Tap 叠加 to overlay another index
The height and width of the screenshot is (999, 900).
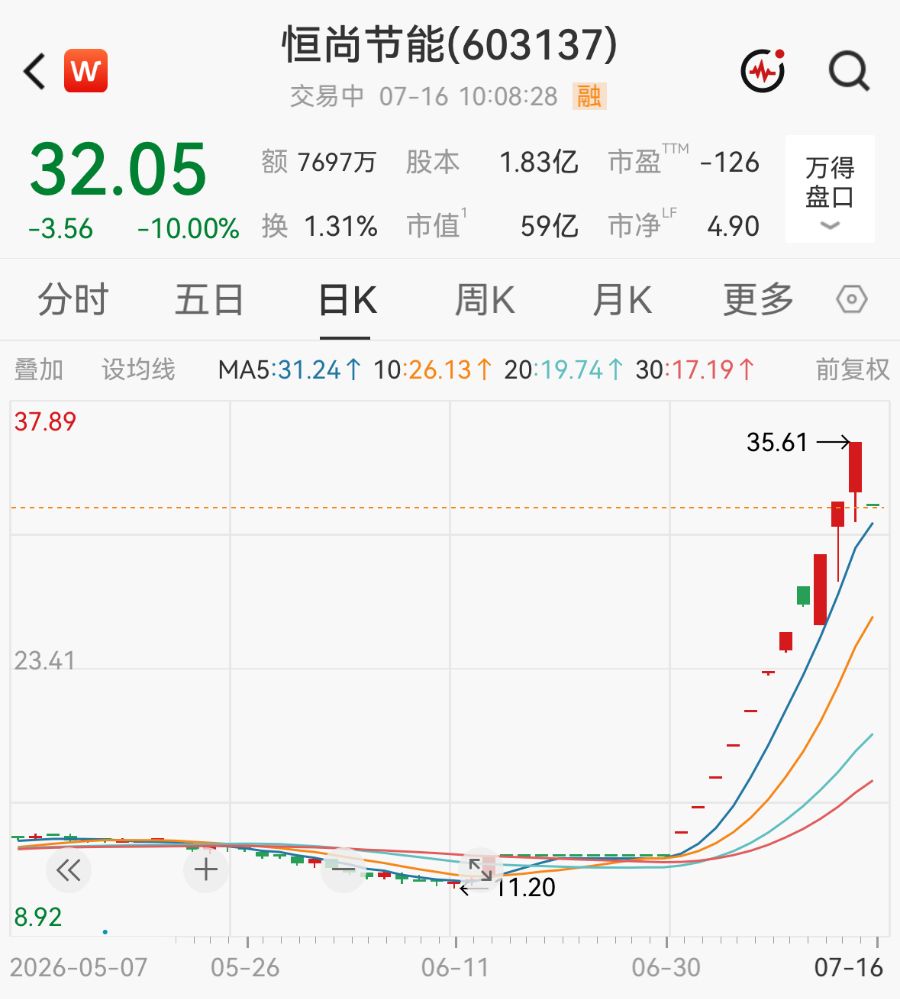pyautogui.click(x=39, y=370)
